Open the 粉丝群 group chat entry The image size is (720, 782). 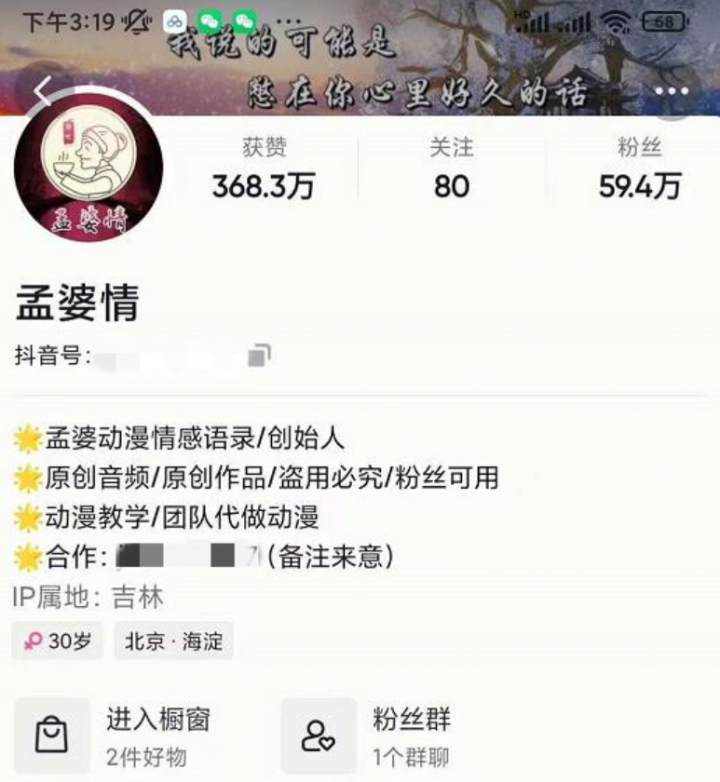click(390, 735)
